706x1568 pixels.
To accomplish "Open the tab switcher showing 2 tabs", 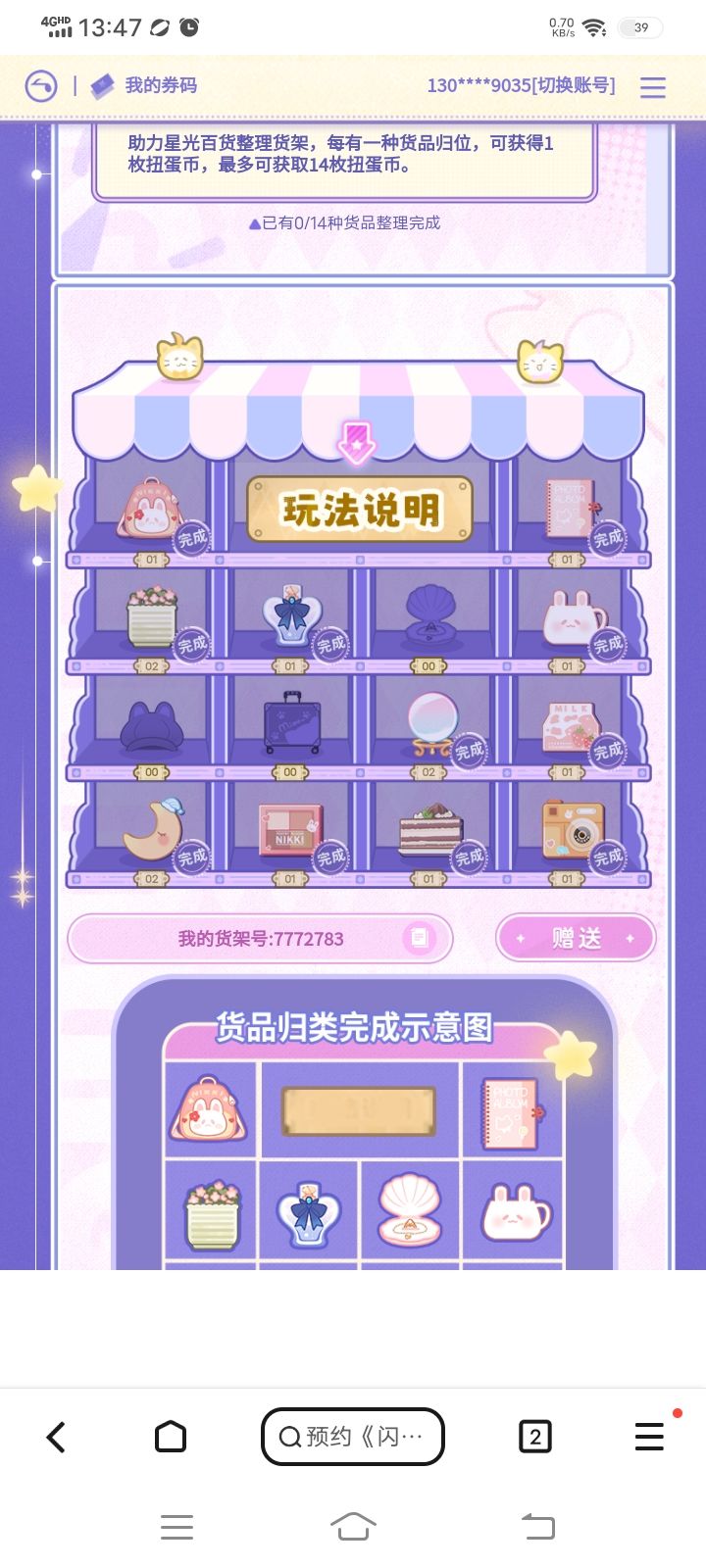I will pos(535,1435).
